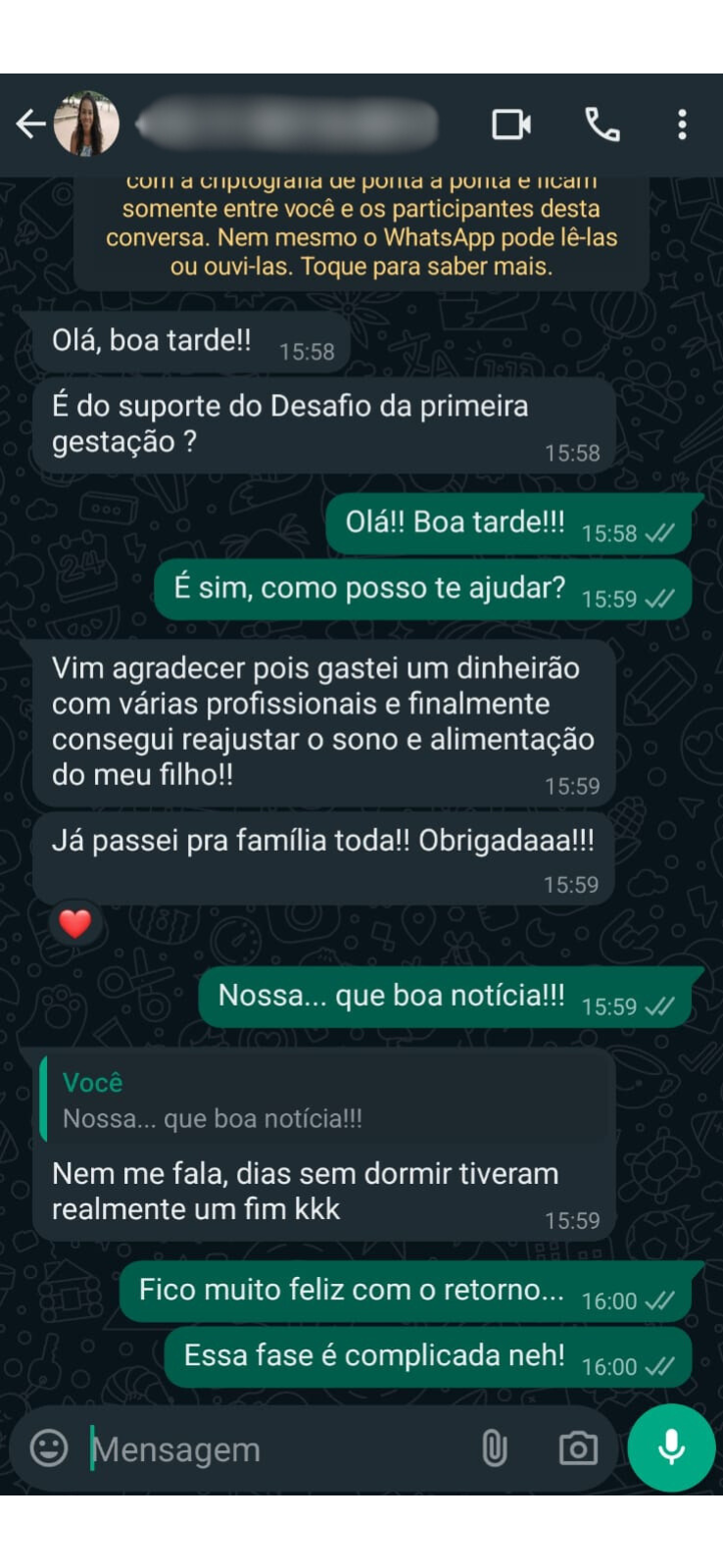Tap the red heart reaction

75,923
